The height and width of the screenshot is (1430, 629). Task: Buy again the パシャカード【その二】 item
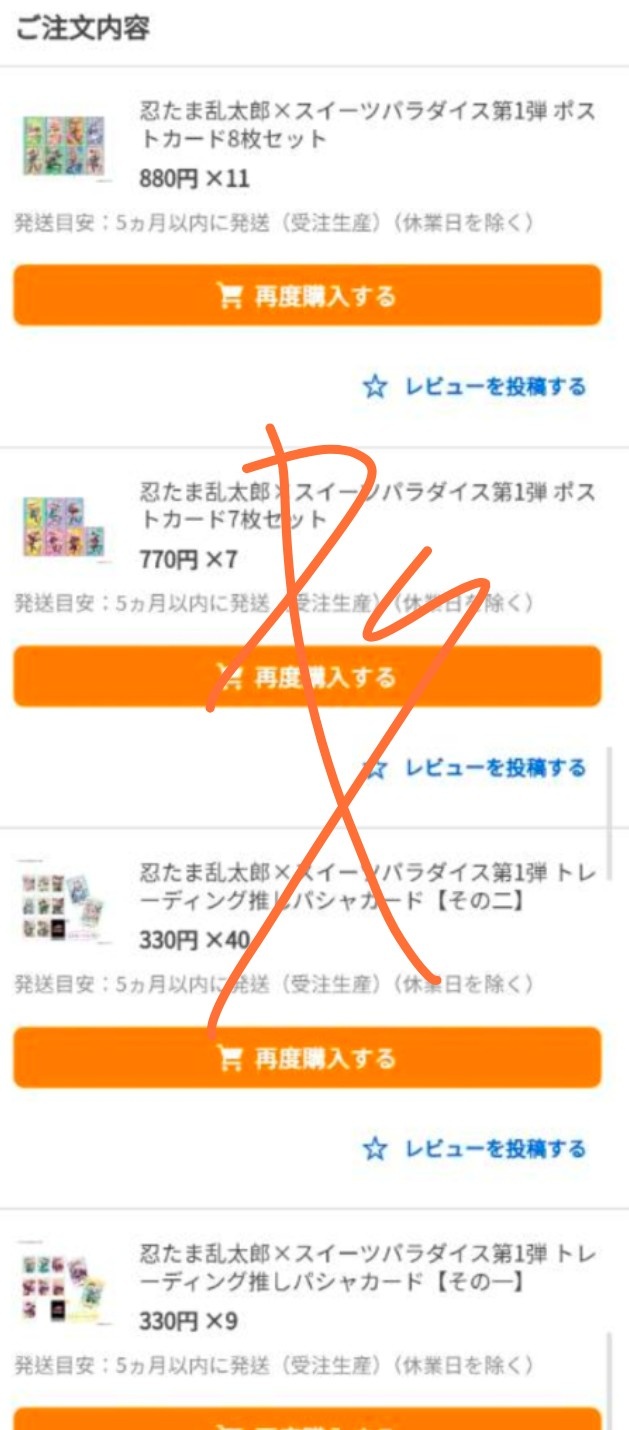pos(307,1058)
